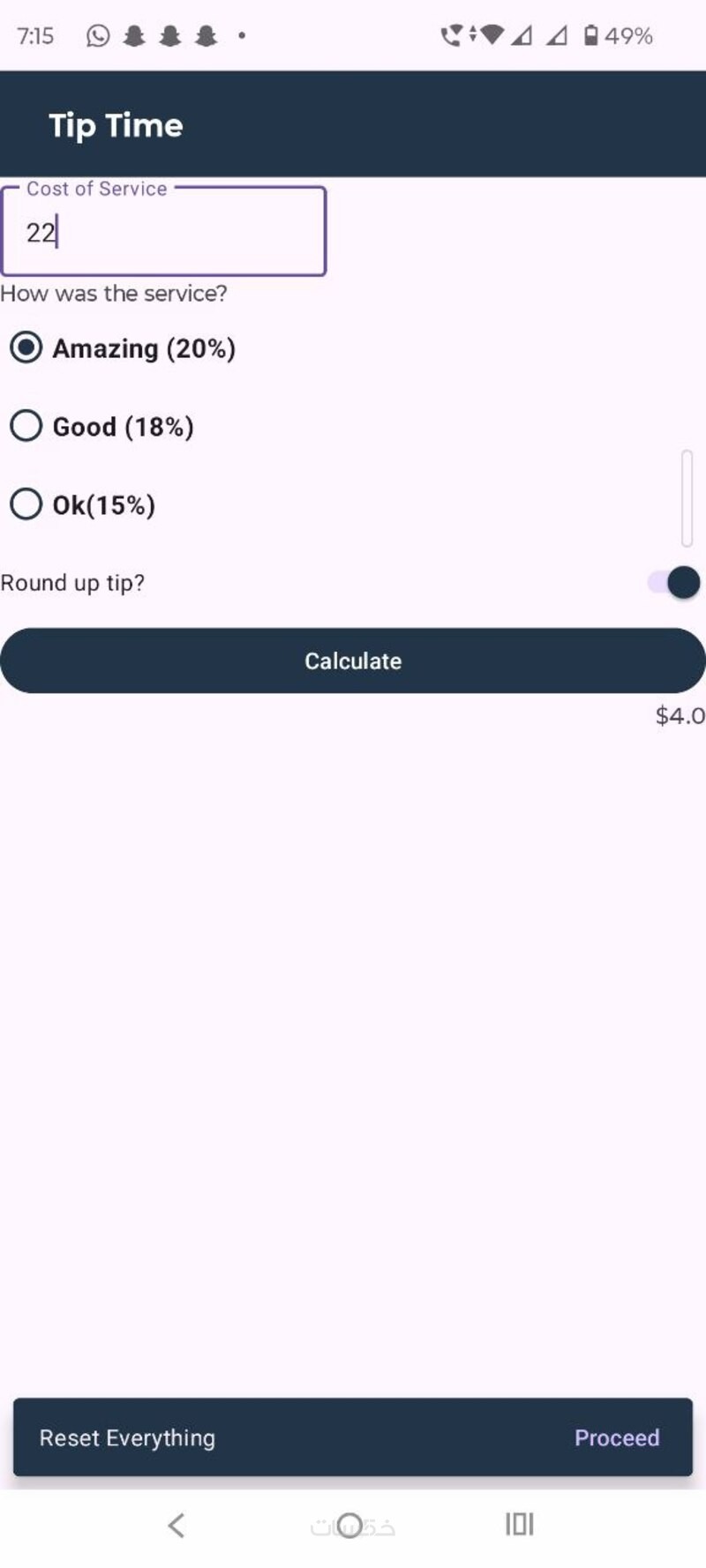Select Amazing (20%) service option
The height and width of the screenshot is (1568, 706).
26,347
